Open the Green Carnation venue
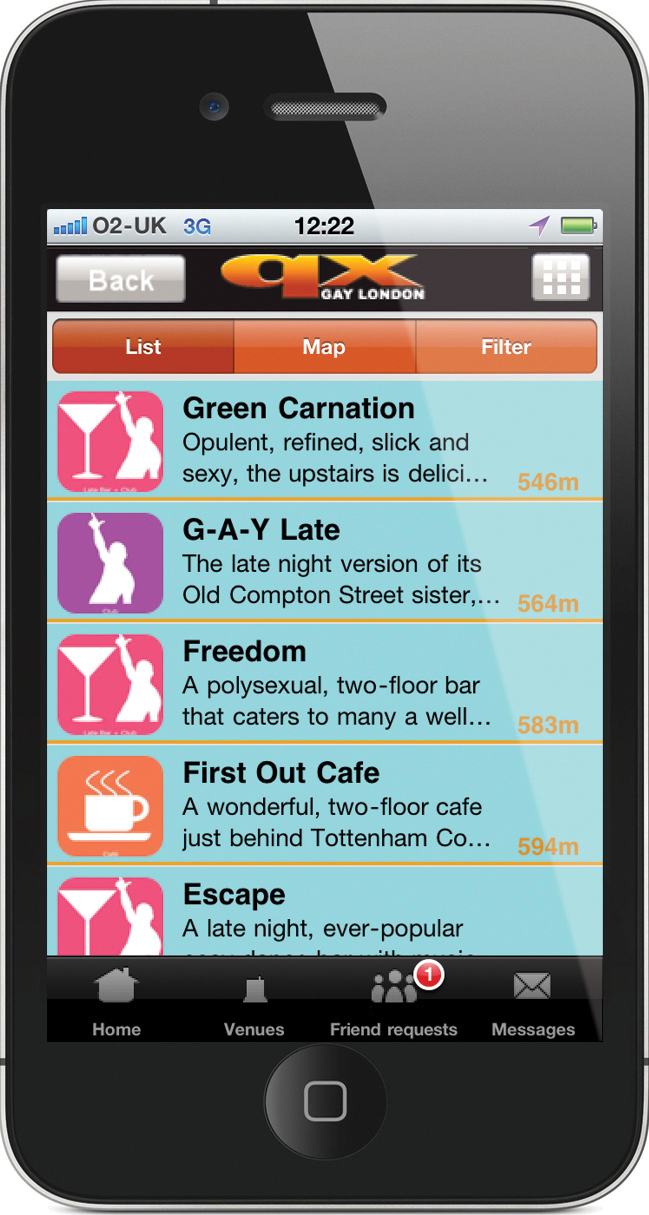The height and width of the screenshot is (1215, 649). click(x=325, y=440)
